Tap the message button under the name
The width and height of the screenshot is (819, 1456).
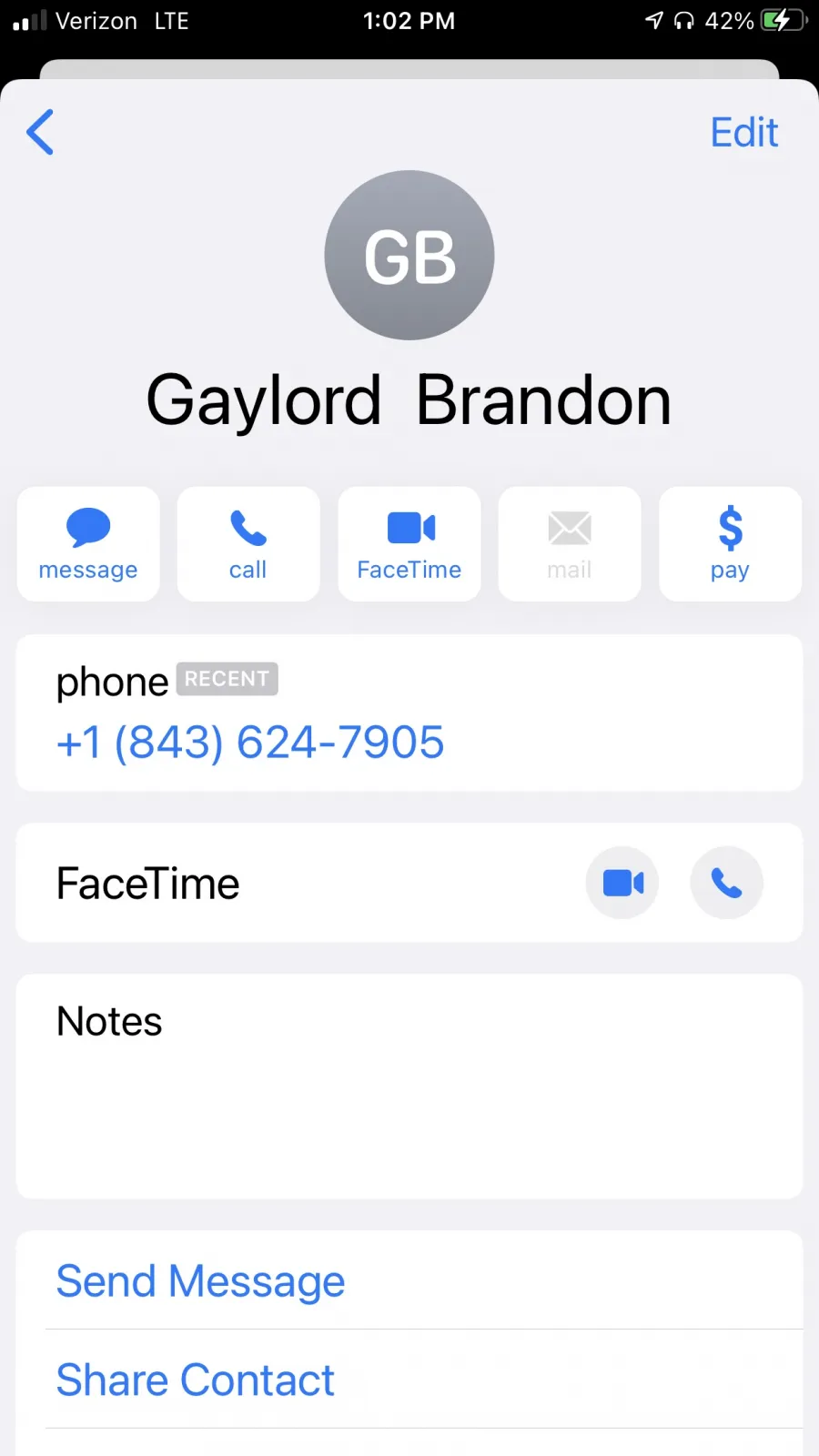pyautogui.click(x=88, y=544)
